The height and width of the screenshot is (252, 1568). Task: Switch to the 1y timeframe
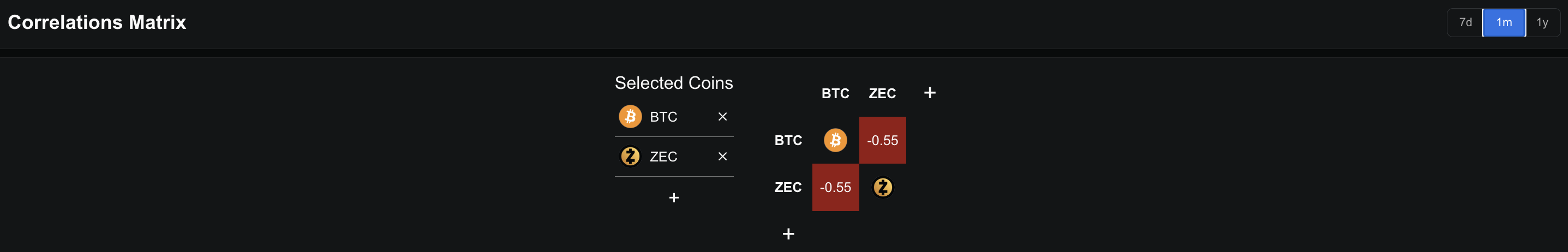point(1542,22)
